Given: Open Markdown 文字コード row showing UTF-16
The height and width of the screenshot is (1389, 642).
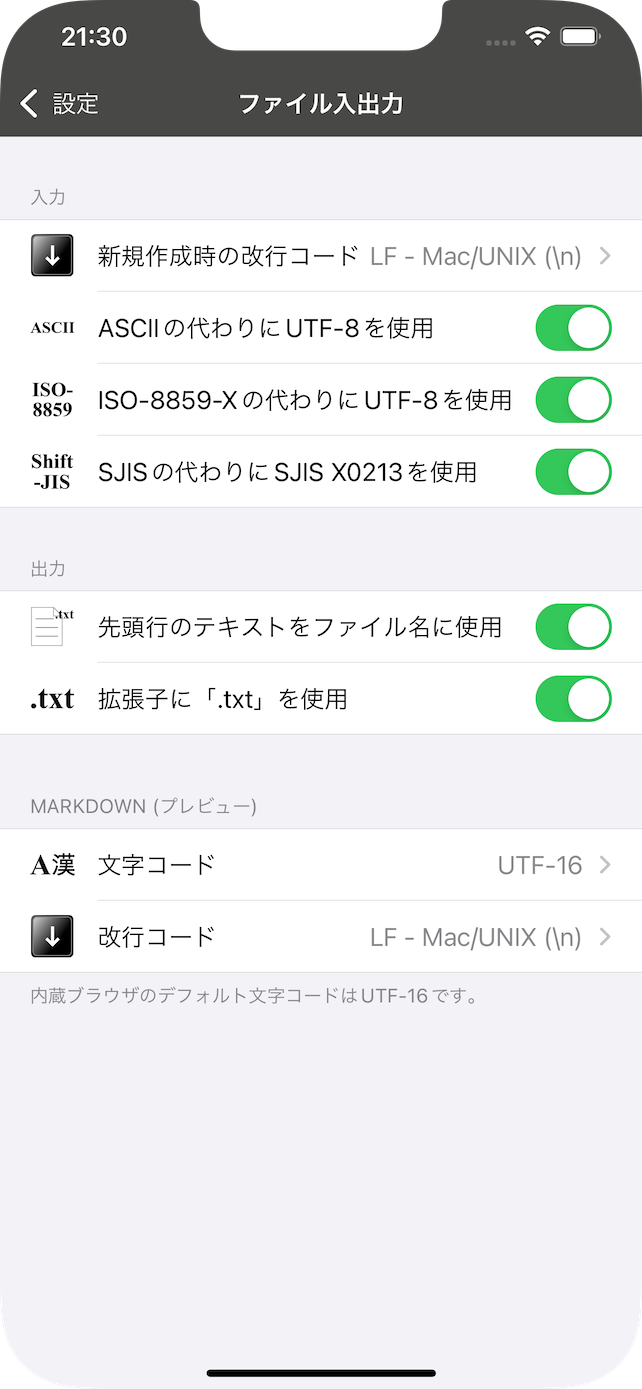Looking at the screenshot, I should (321, 865).
